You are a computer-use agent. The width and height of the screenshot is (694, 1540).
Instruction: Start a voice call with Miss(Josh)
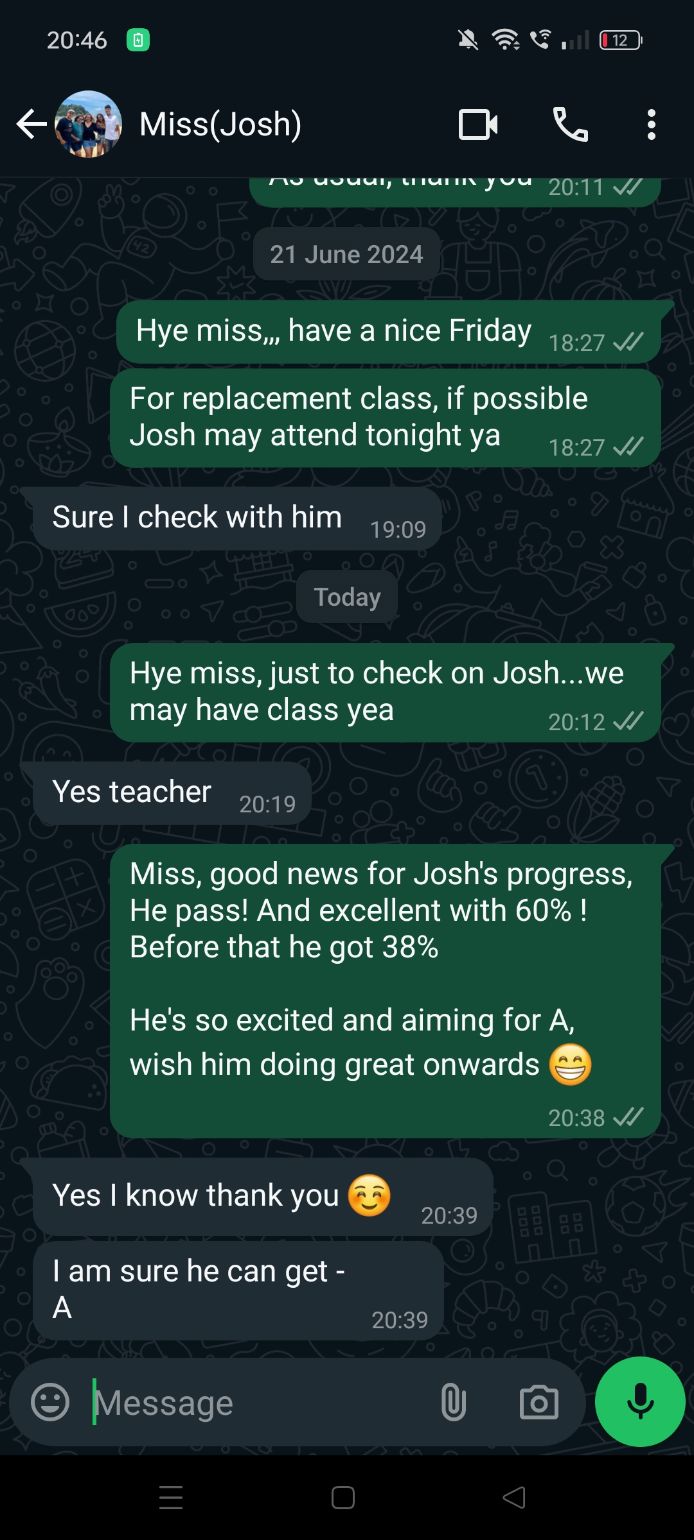click(x=570, y=125)
